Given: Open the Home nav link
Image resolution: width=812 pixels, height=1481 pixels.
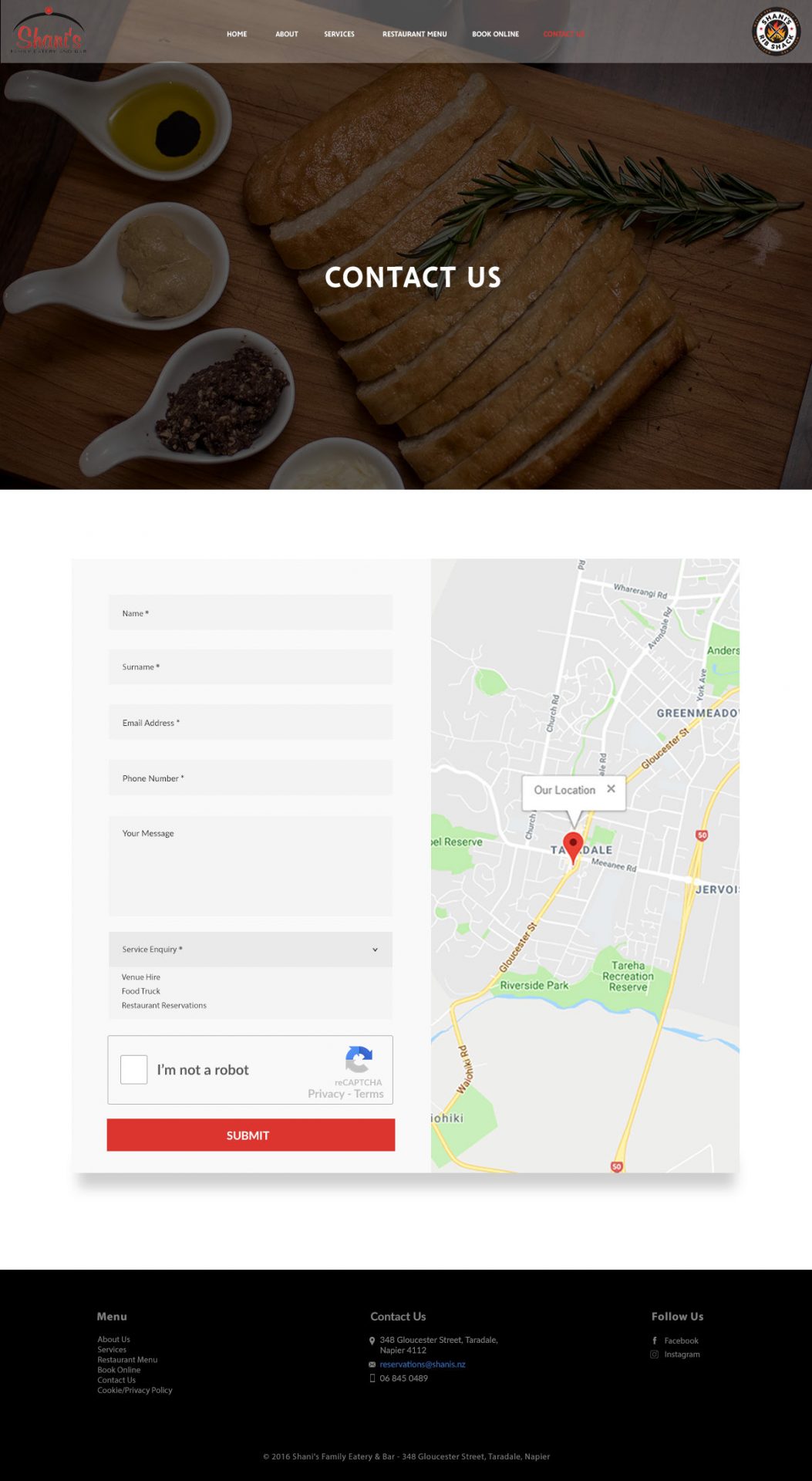Looking at the screenshot, I should point(237,34).
